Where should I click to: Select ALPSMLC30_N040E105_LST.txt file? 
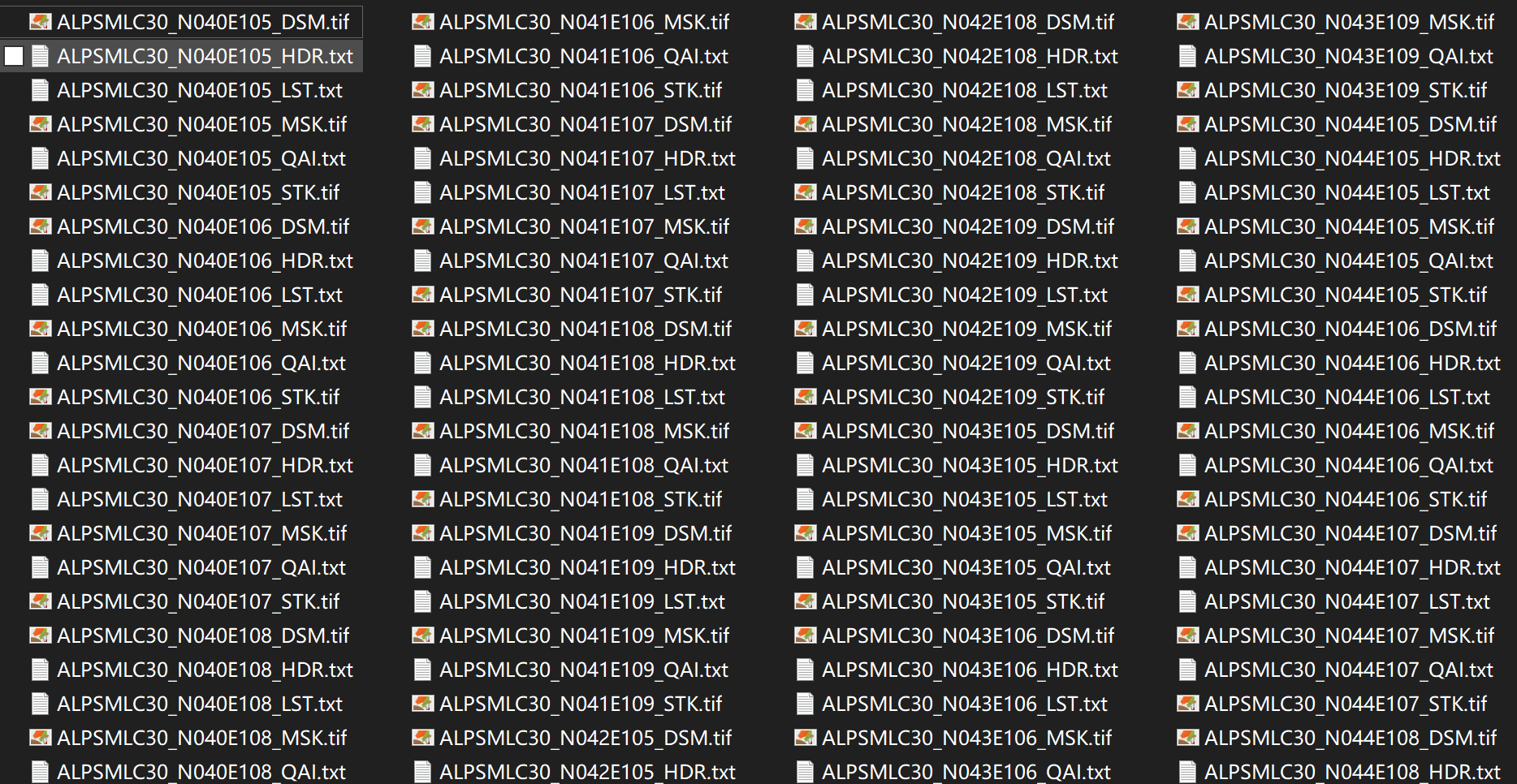[199, 90]
